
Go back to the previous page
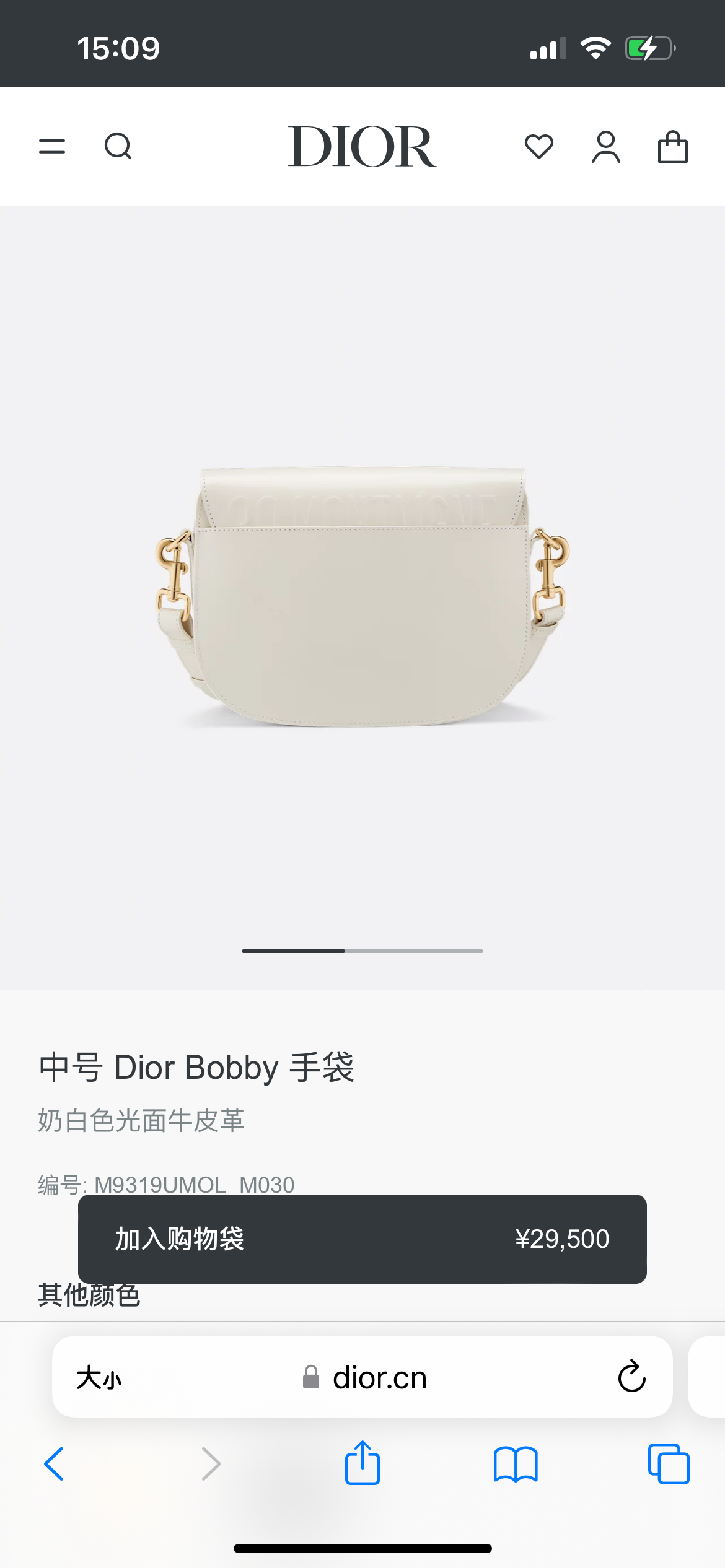point(55,1464)
